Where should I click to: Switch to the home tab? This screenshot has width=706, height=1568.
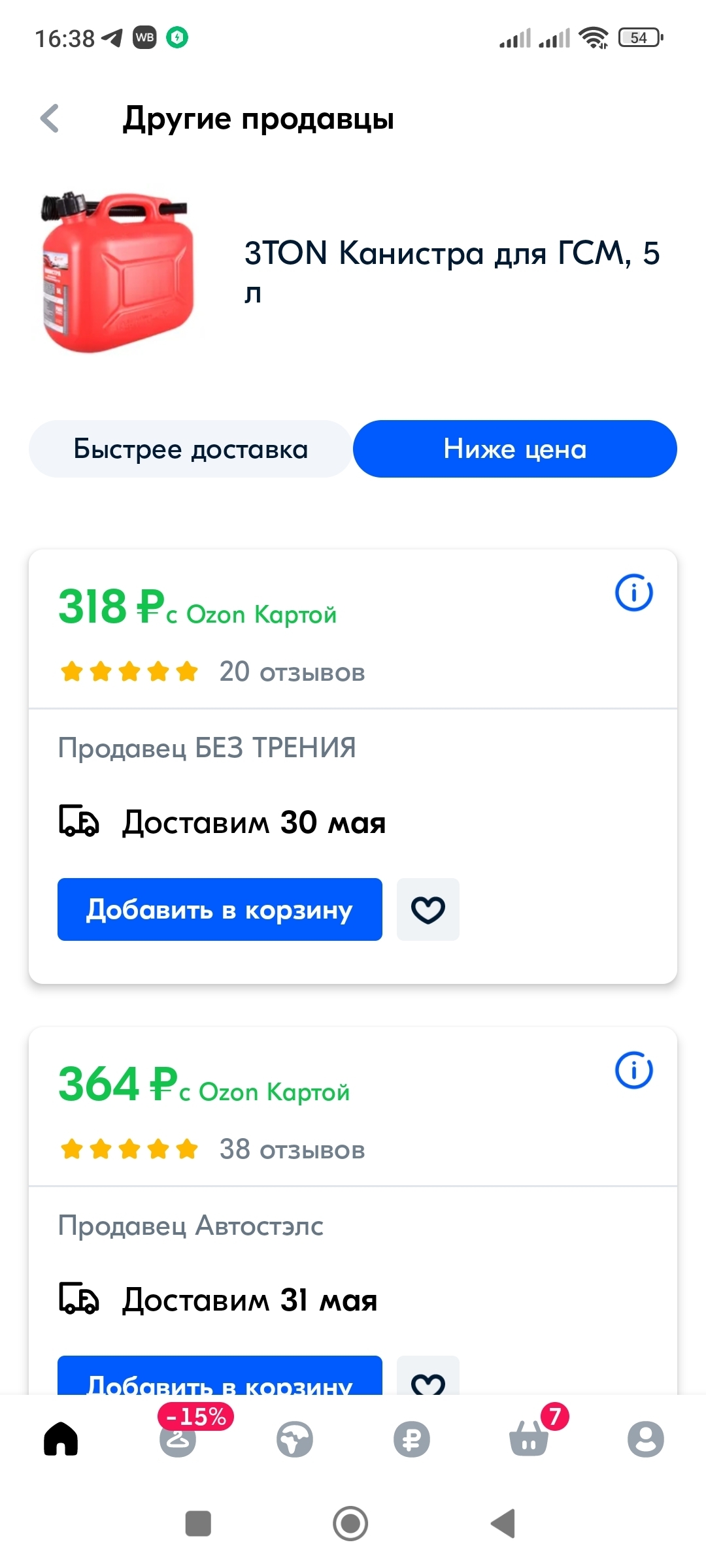coord(61,1439)
